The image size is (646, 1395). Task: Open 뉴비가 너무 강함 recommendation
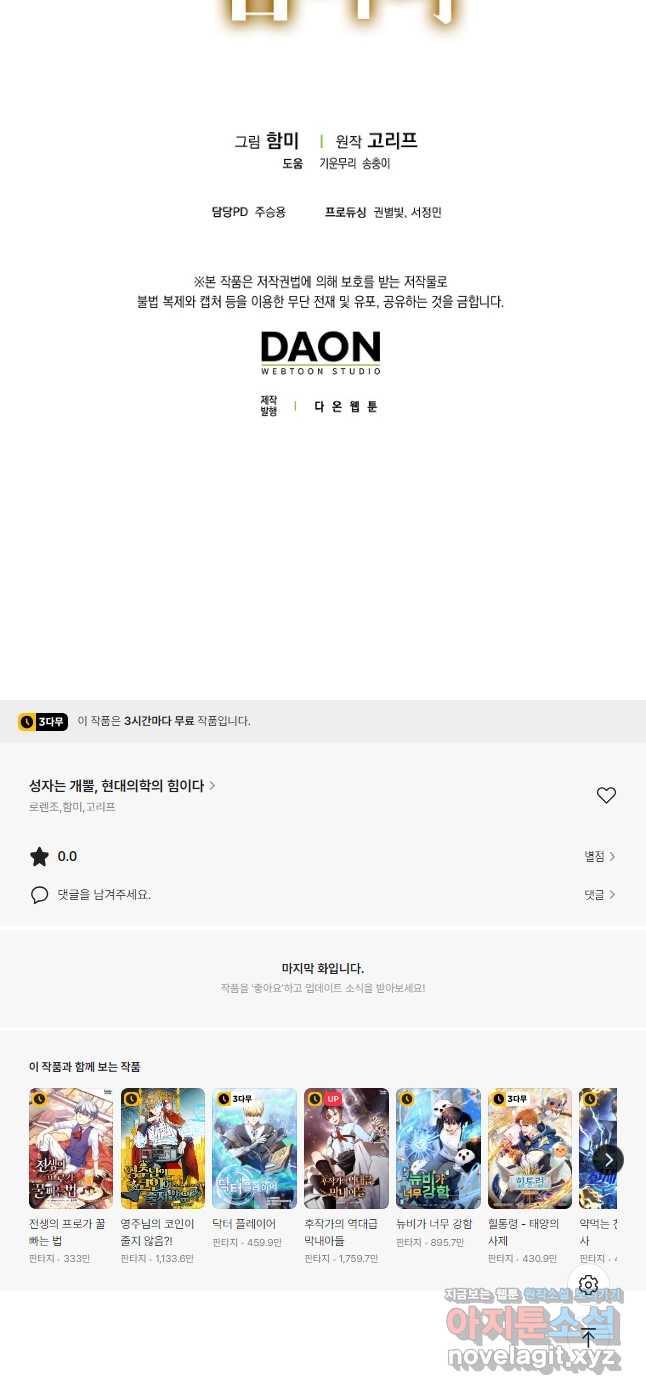point(438,1148)
